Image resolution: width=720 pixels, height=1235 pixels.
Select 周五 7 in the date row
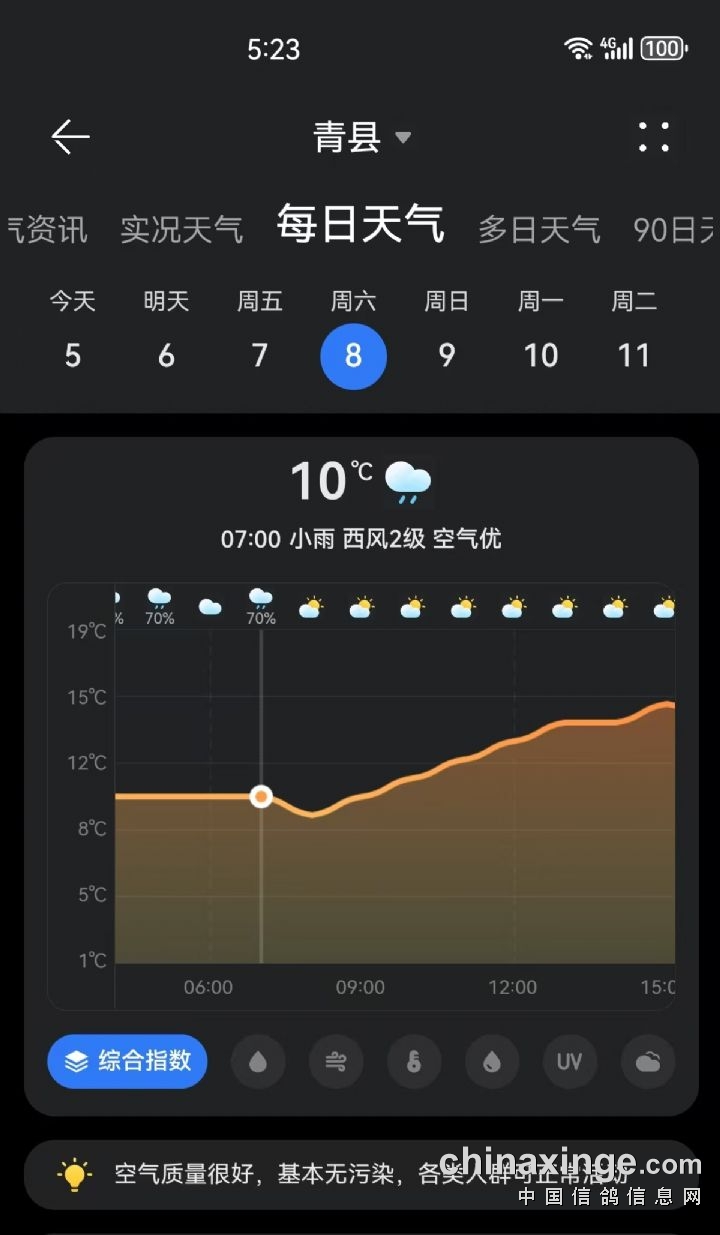click(x=260, y=338)
